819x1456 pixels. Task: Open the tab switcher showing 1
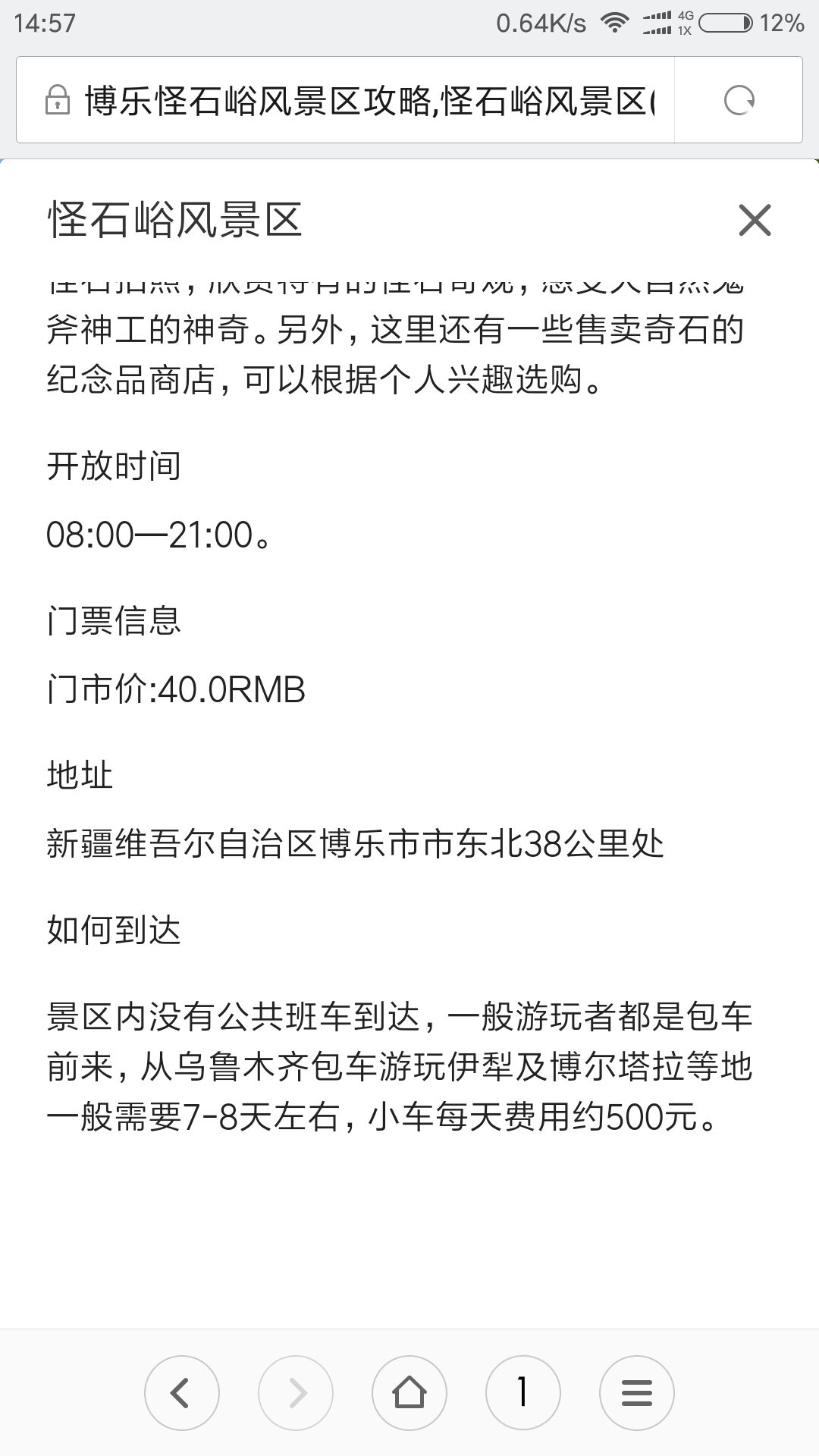522,1392
